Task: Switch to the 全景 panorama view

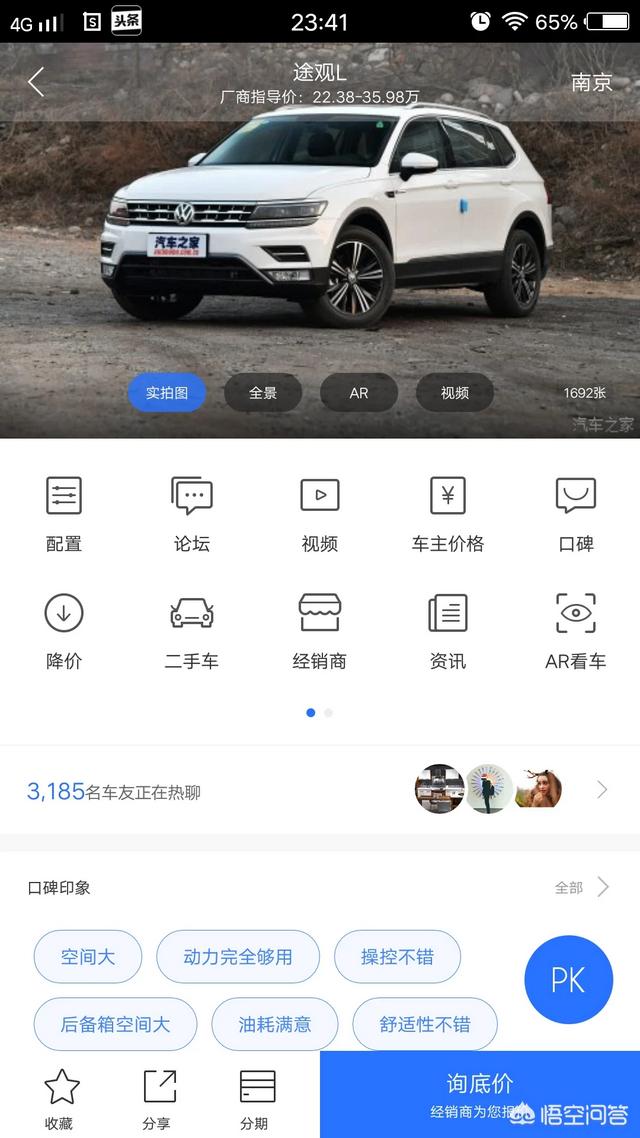Action: tap(263, 393)
